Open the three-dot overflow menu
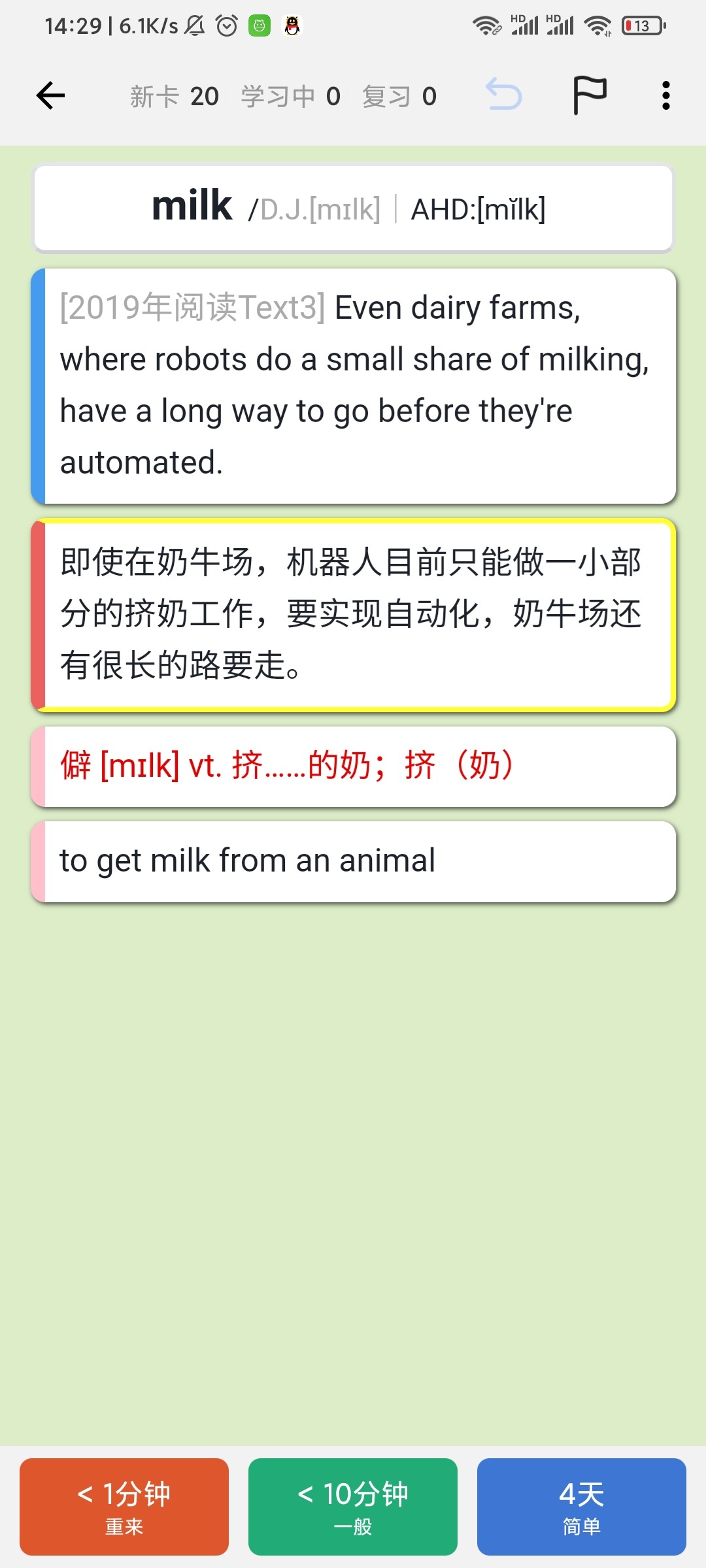 click(x=665, y=96)
